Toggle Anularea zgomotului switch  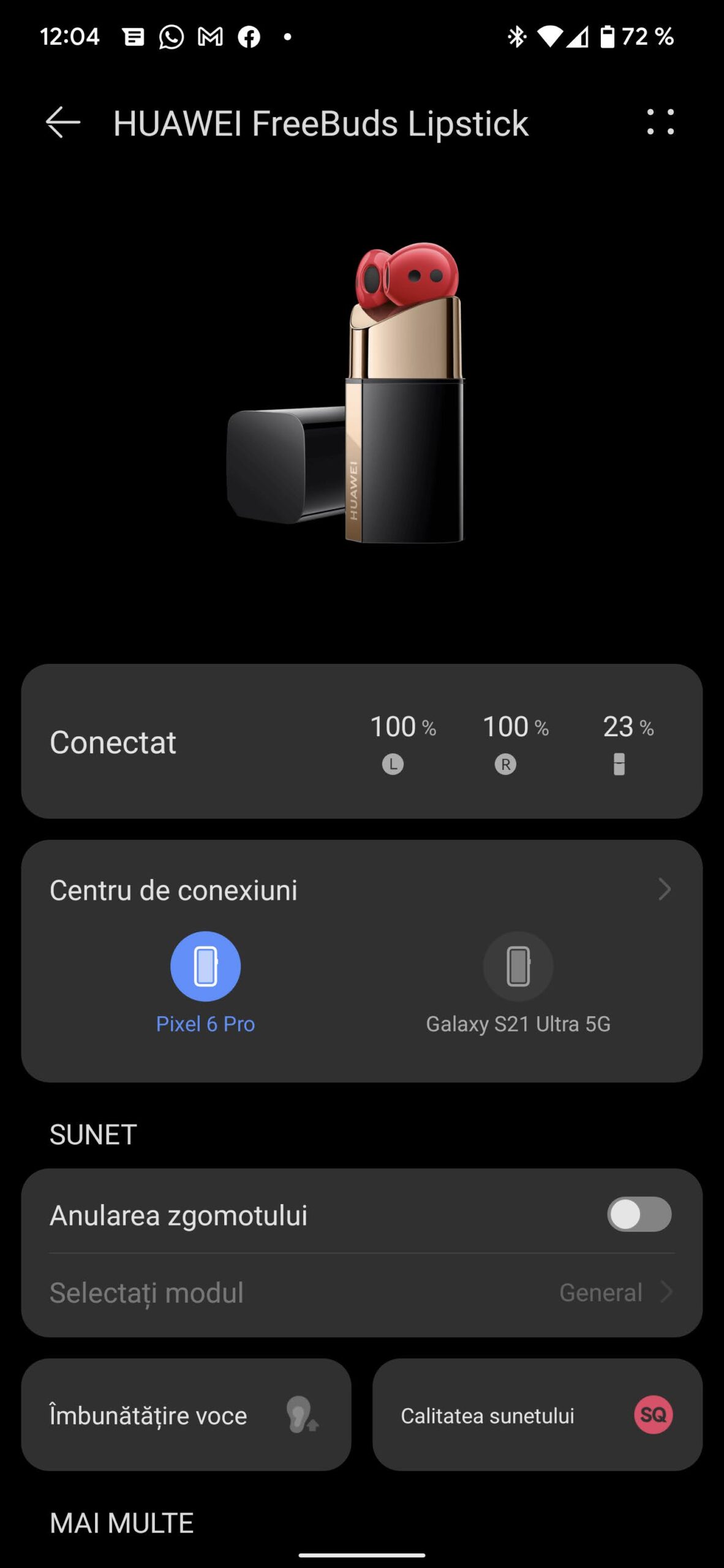click(639, 1215)
